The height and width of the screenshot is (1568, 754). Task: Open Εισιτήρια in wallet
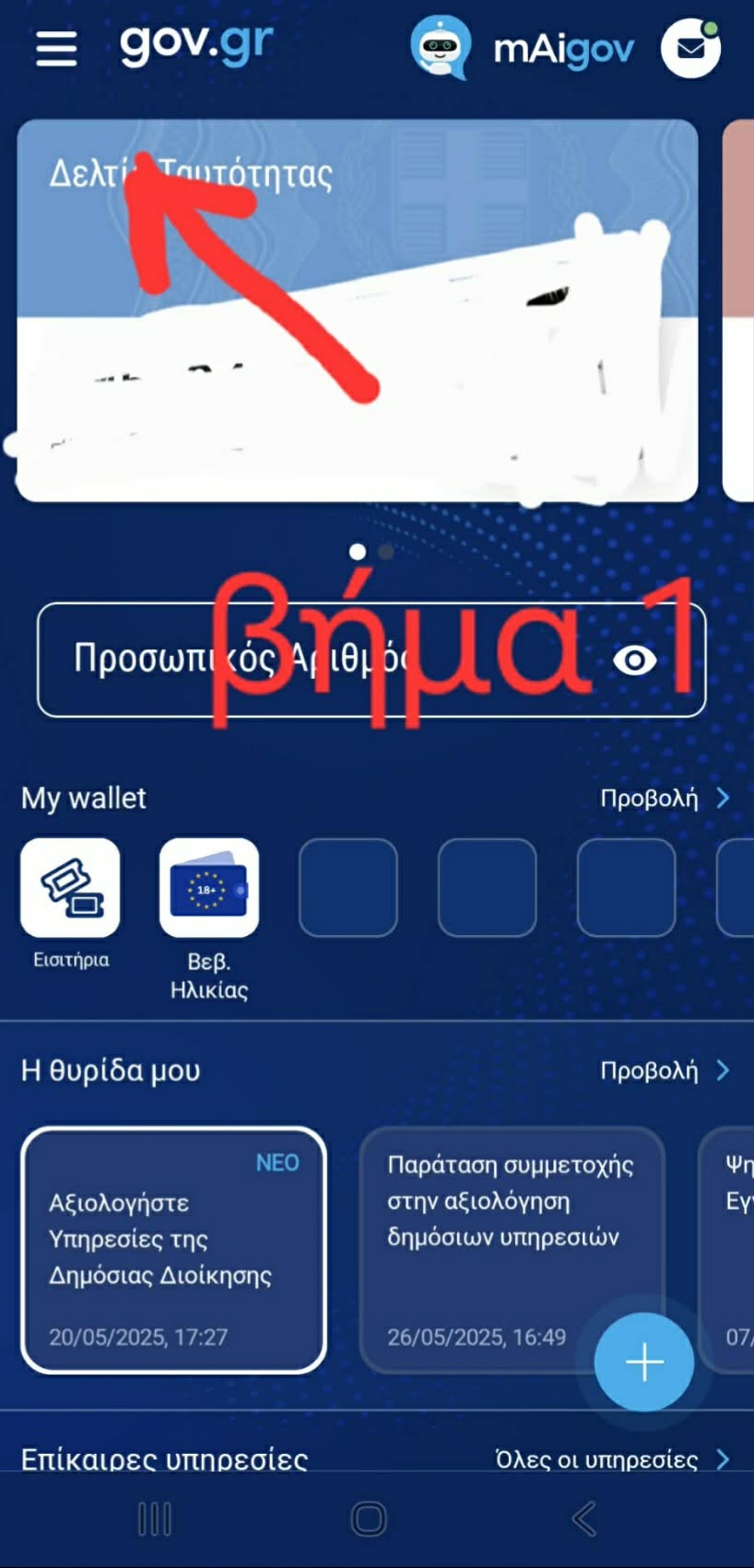pyautogui.click(x=70, y=888)
